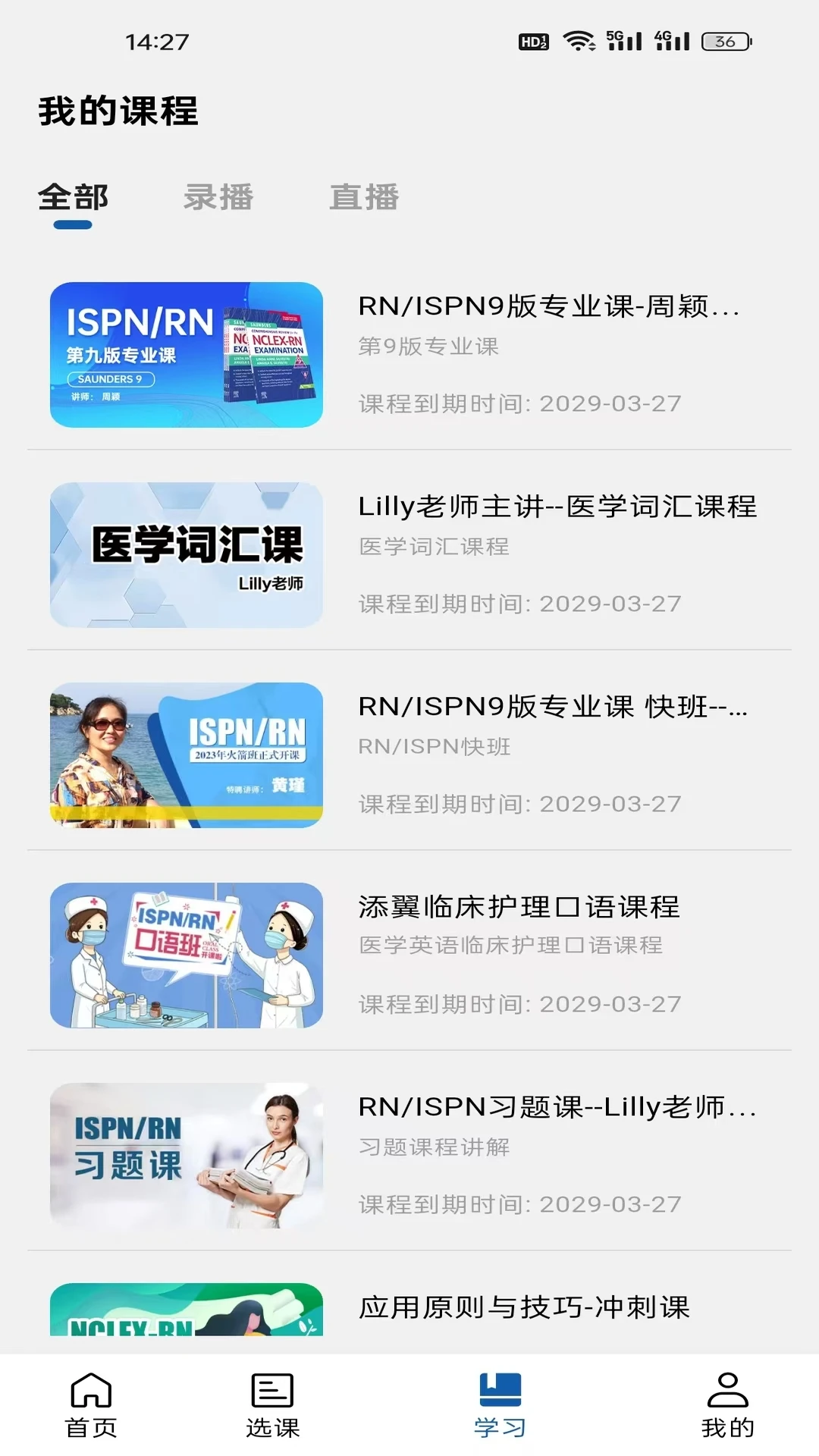
Task: Tap the 选课 course selection icon
Action: [273, 1407]
